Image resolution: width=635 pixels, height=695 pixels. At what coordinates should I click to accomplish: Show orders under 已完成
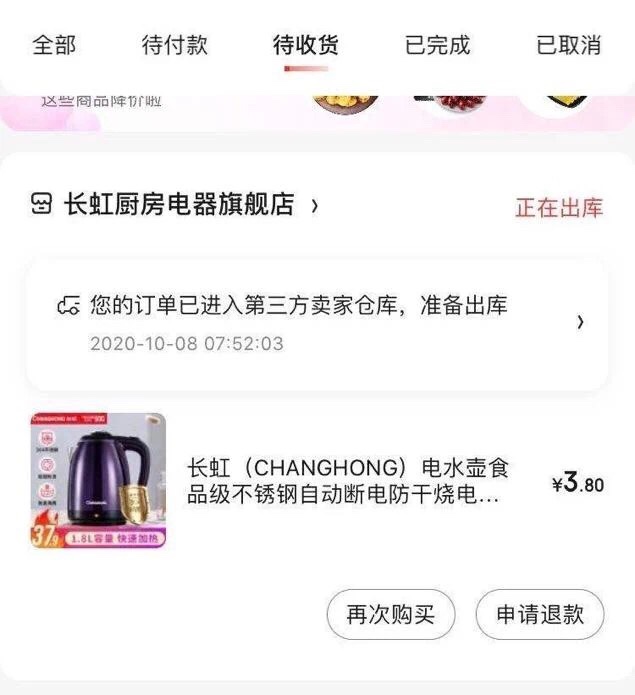(437, 45)
